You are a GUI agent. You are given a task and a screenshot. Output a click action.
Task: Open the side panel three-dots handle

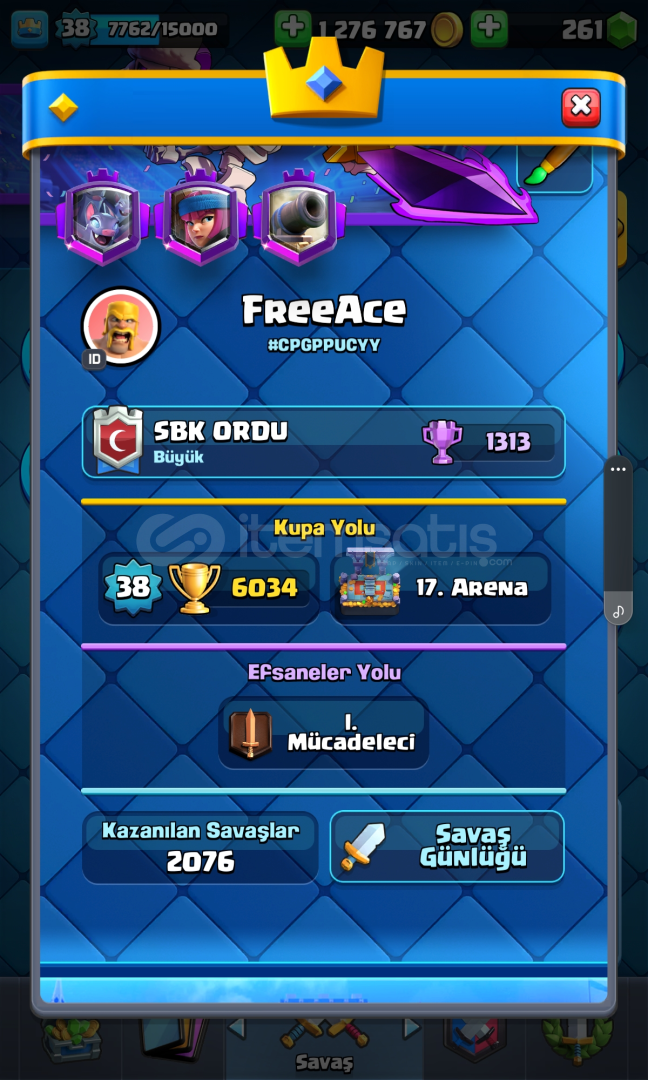point(618,469)
